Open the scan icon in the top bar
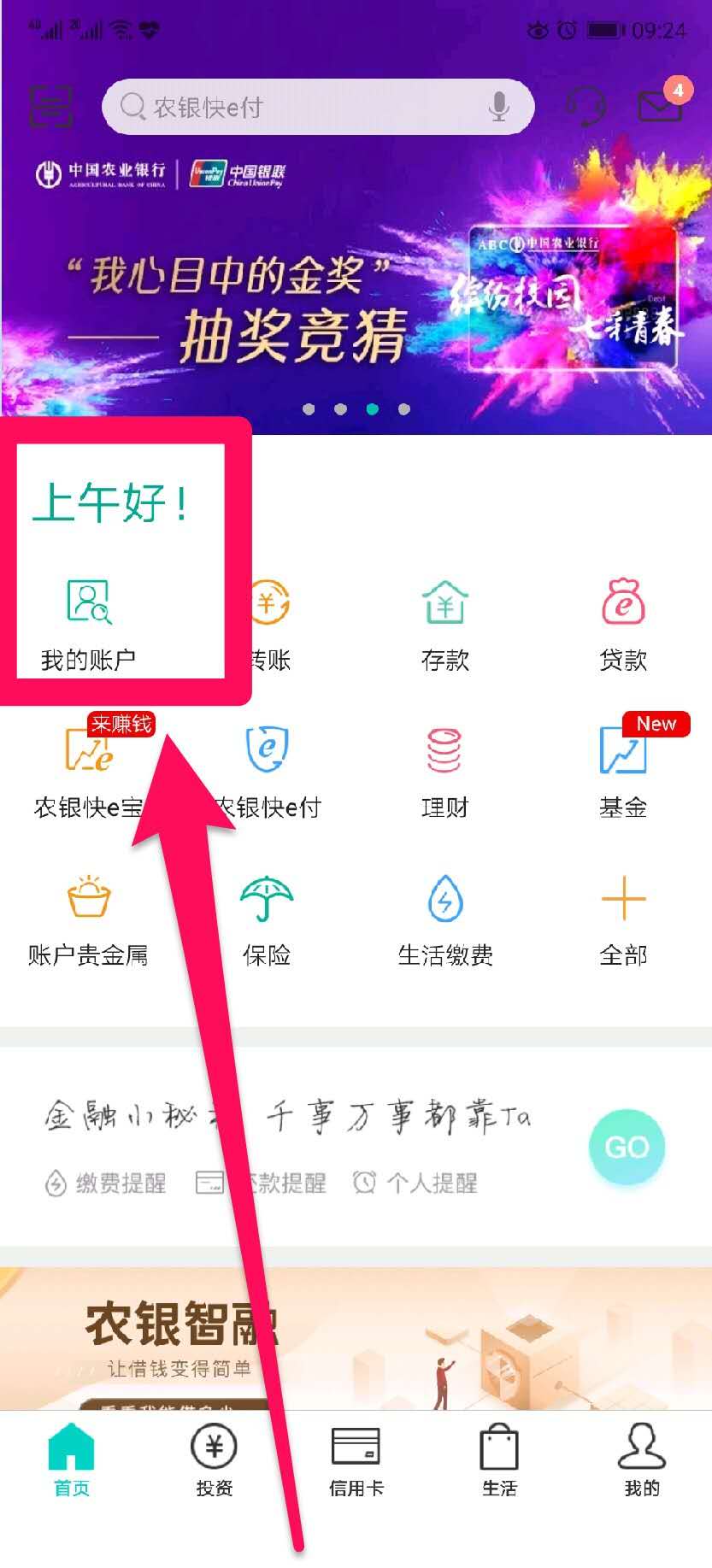The width and height of the screenshot is (712, 1568). pyautogui.click(x=50, y=107)
